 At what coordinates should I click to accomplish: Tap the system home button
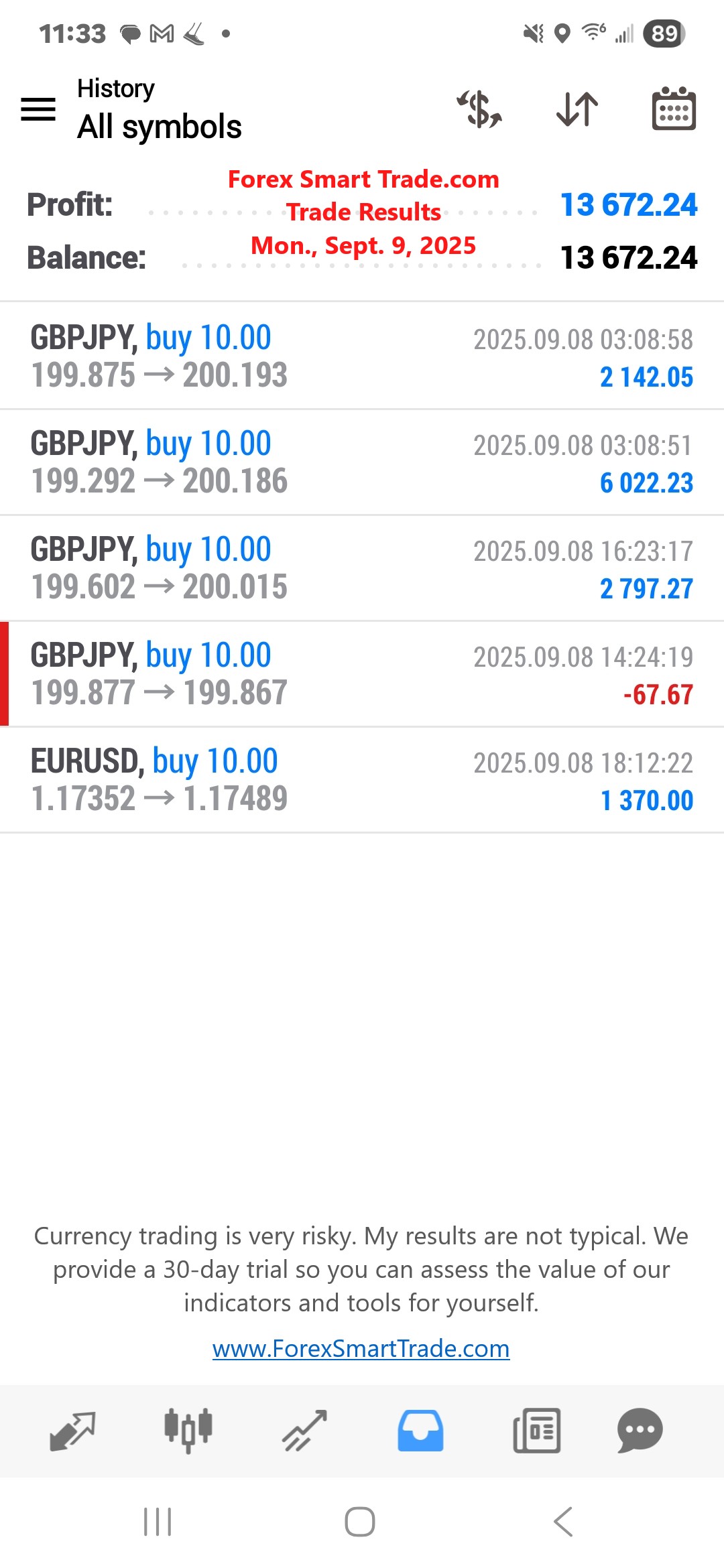(x=360, y=1522)
